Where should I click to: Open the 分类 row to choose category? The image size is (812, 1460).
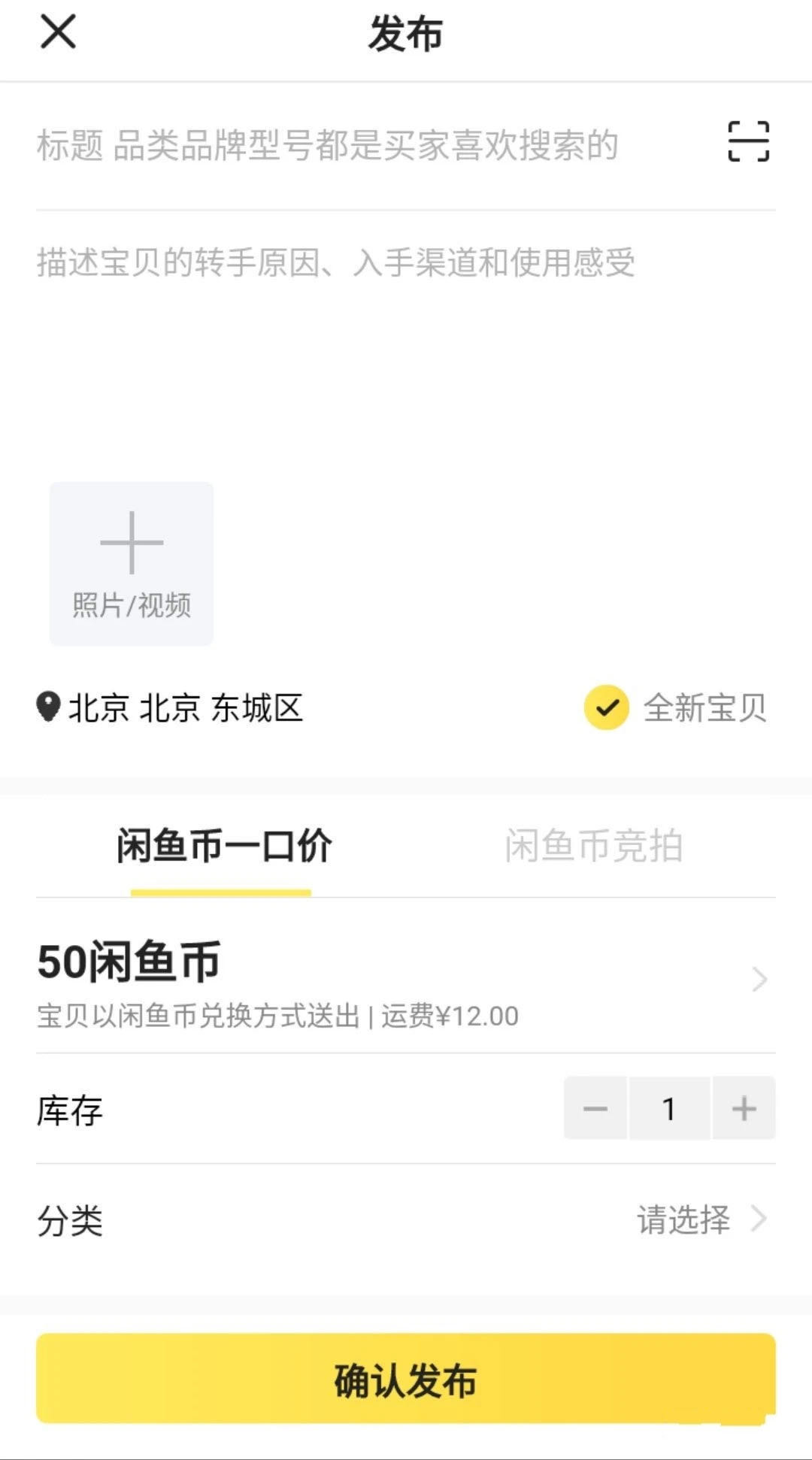point(406,1219)
